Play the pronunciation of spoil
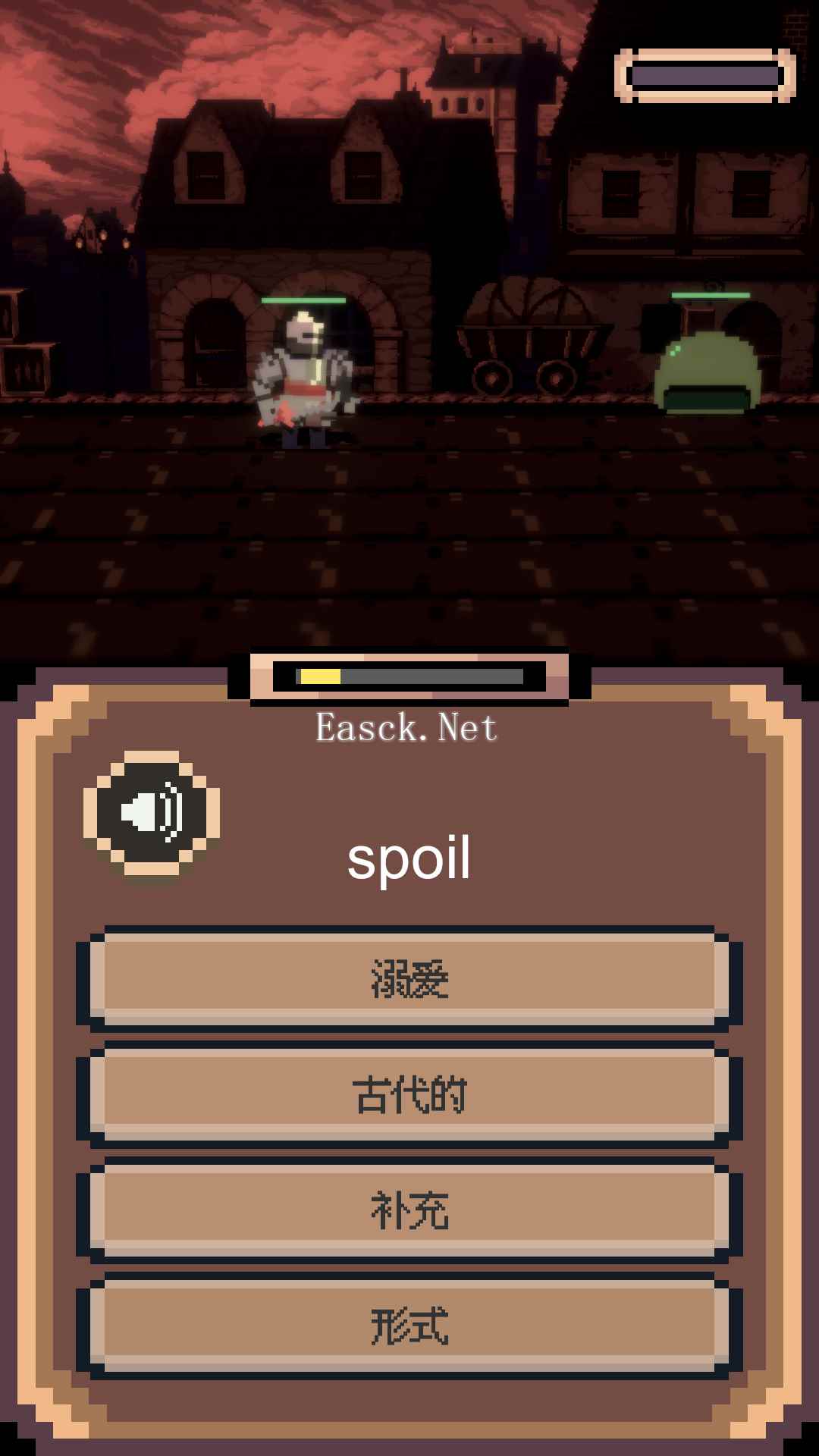The height and width of the screenshot is (1456, 819). 152,812
